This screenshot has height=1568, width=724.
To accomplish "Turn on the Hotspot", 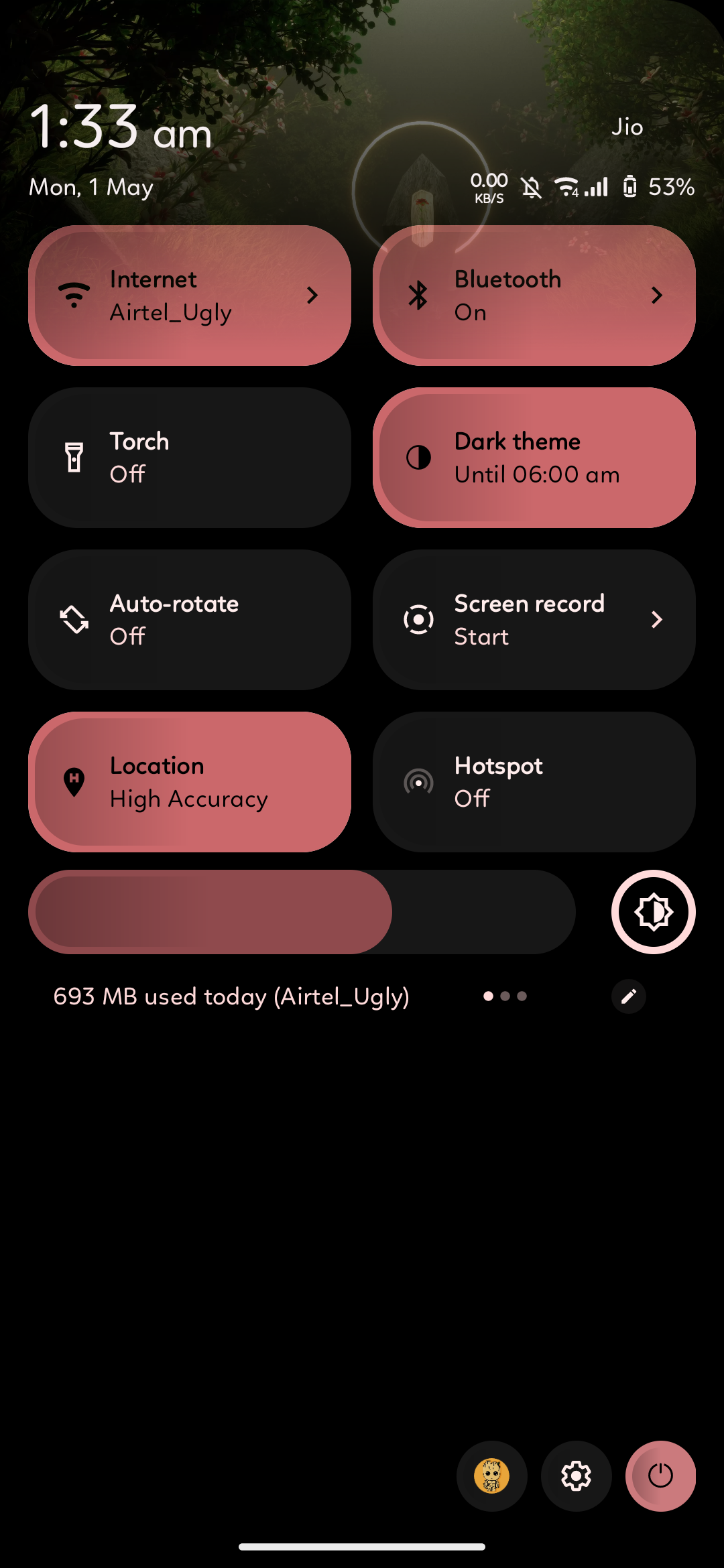I will pos(534,782).
